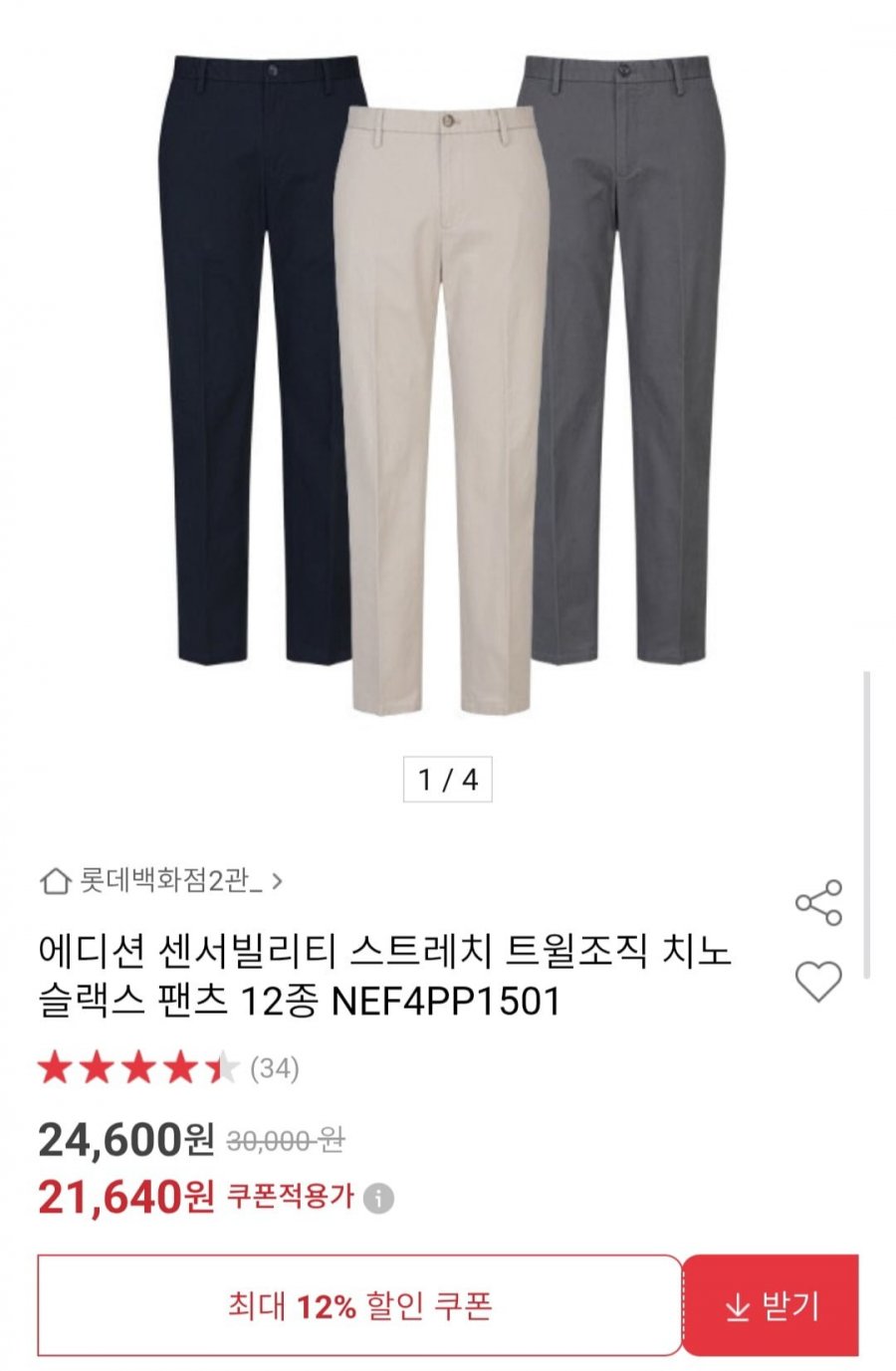Add the pants to wishlist heart
This screenshot has width=896, height=1371.
[818, 982]
